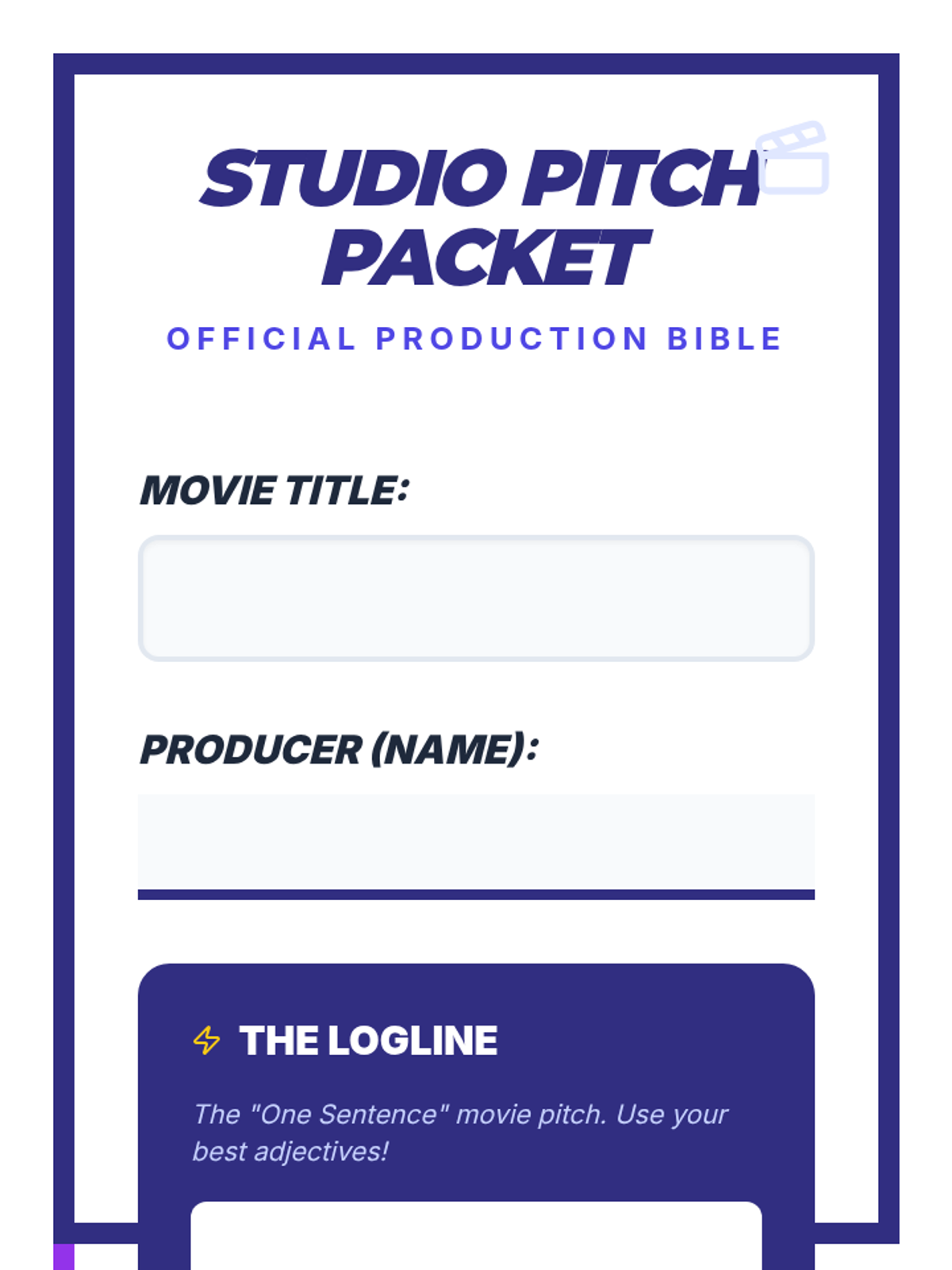Tap the Movie Title text field
952x1270 pixels.
point(476,598)
